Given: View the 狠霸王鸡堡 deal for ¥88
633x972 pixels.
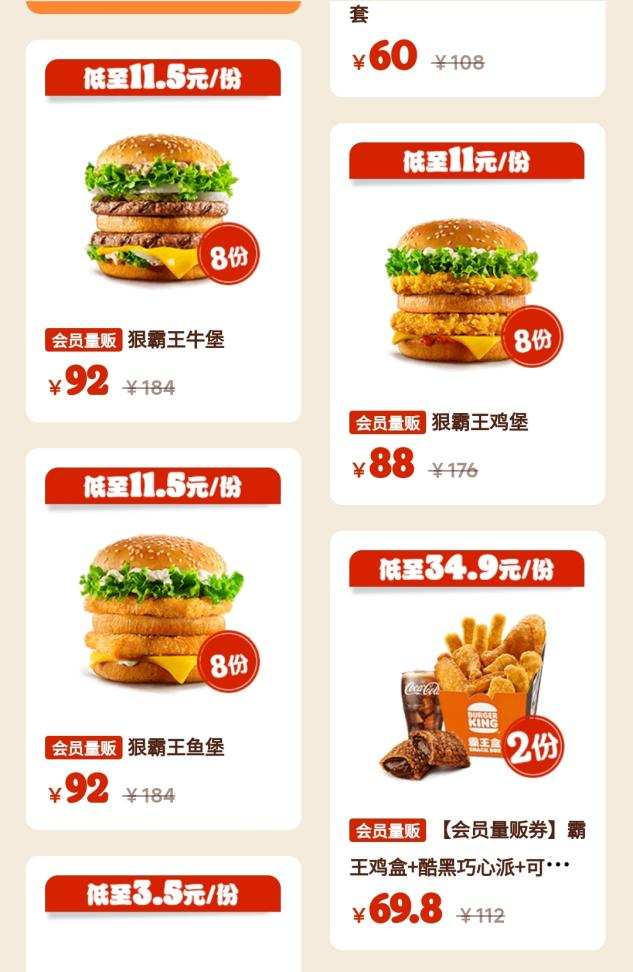Looking at the screenshot, I should 467,314.
